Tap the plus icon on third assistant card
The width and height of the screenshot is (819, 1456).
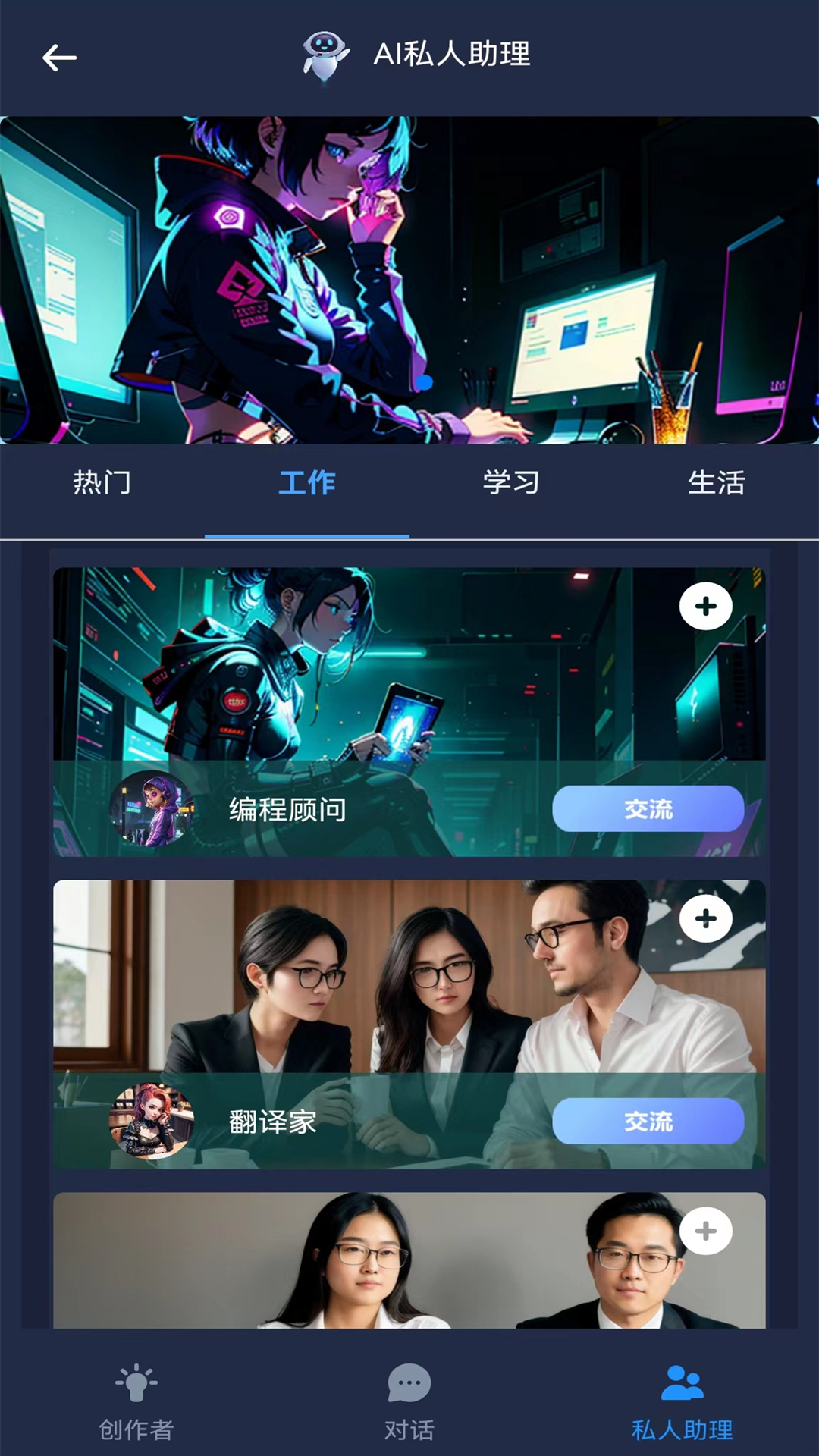pyautogui.click(x=705, y=1231)
